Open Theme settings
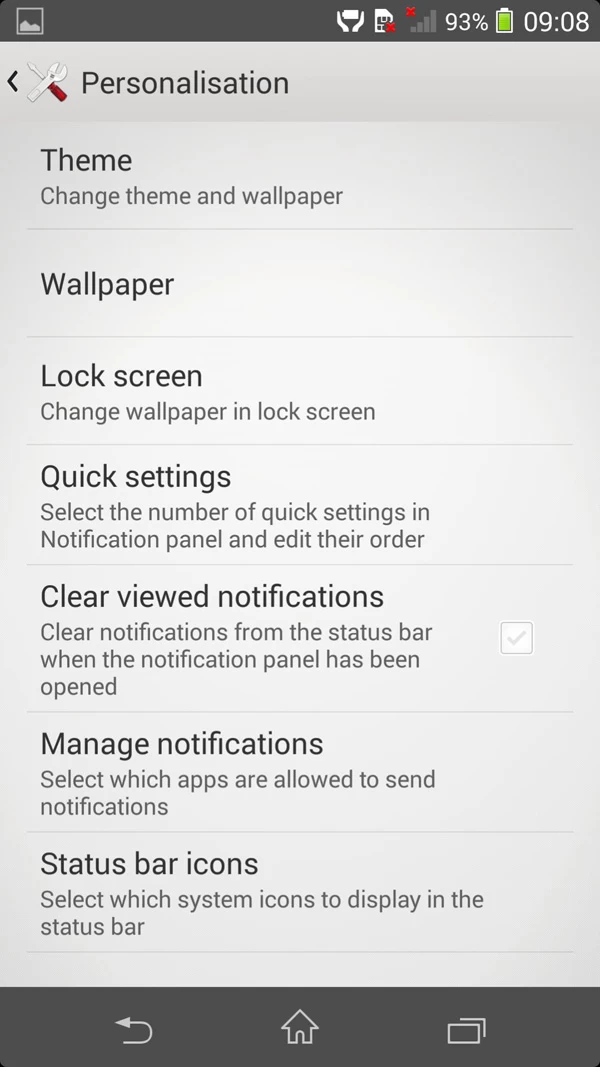 click(x=300, y=176)
